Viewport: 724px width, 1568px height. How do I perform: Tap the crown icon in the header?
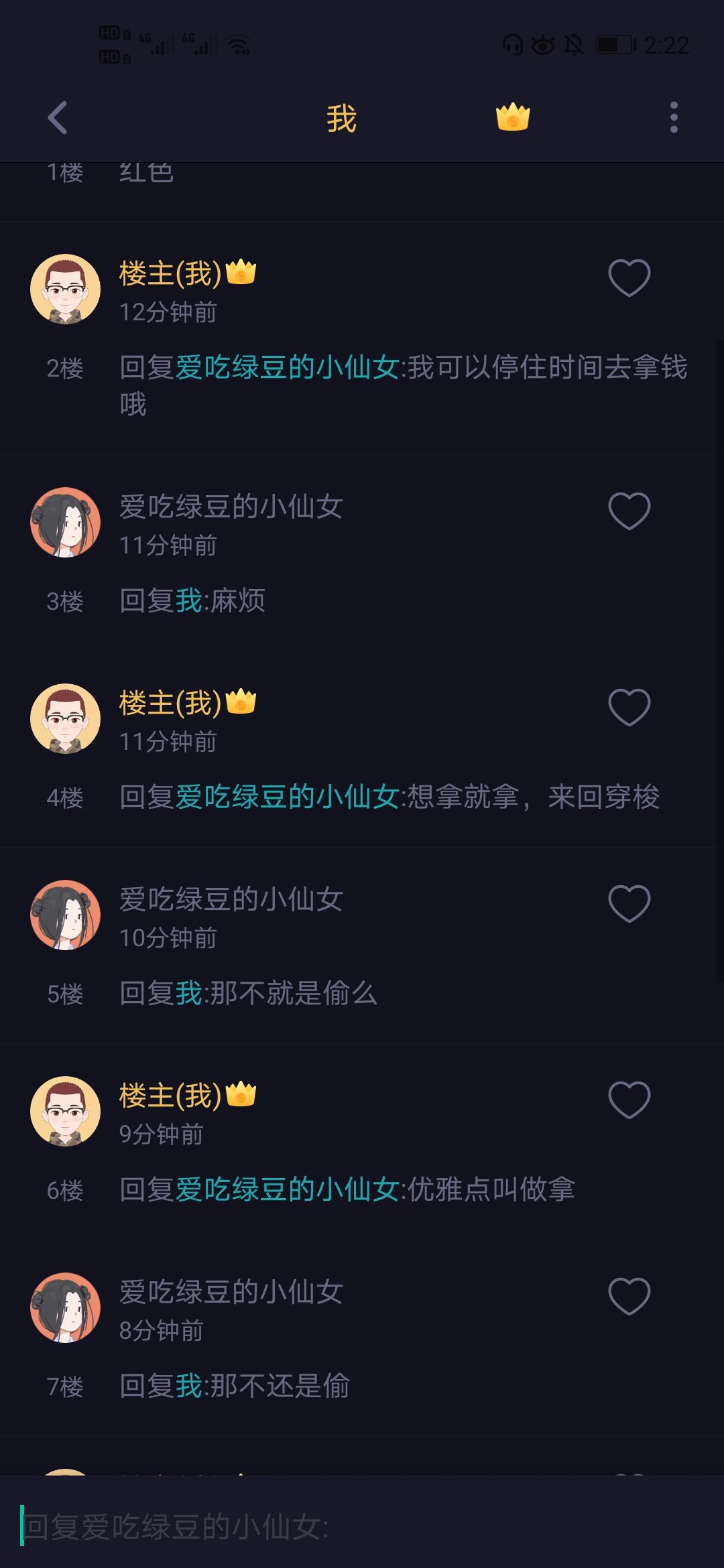tap(513, 117)
